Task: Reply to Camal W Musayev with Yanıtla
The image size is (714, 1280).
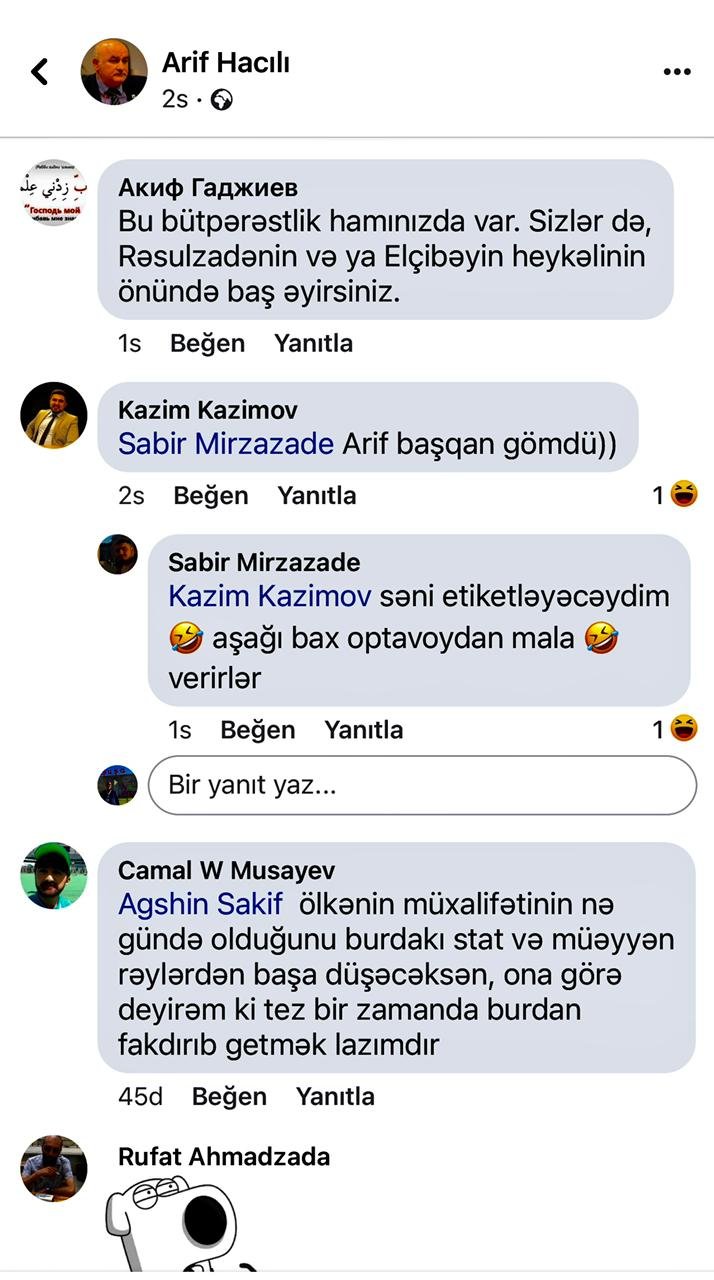Action: click(335, 1096)
